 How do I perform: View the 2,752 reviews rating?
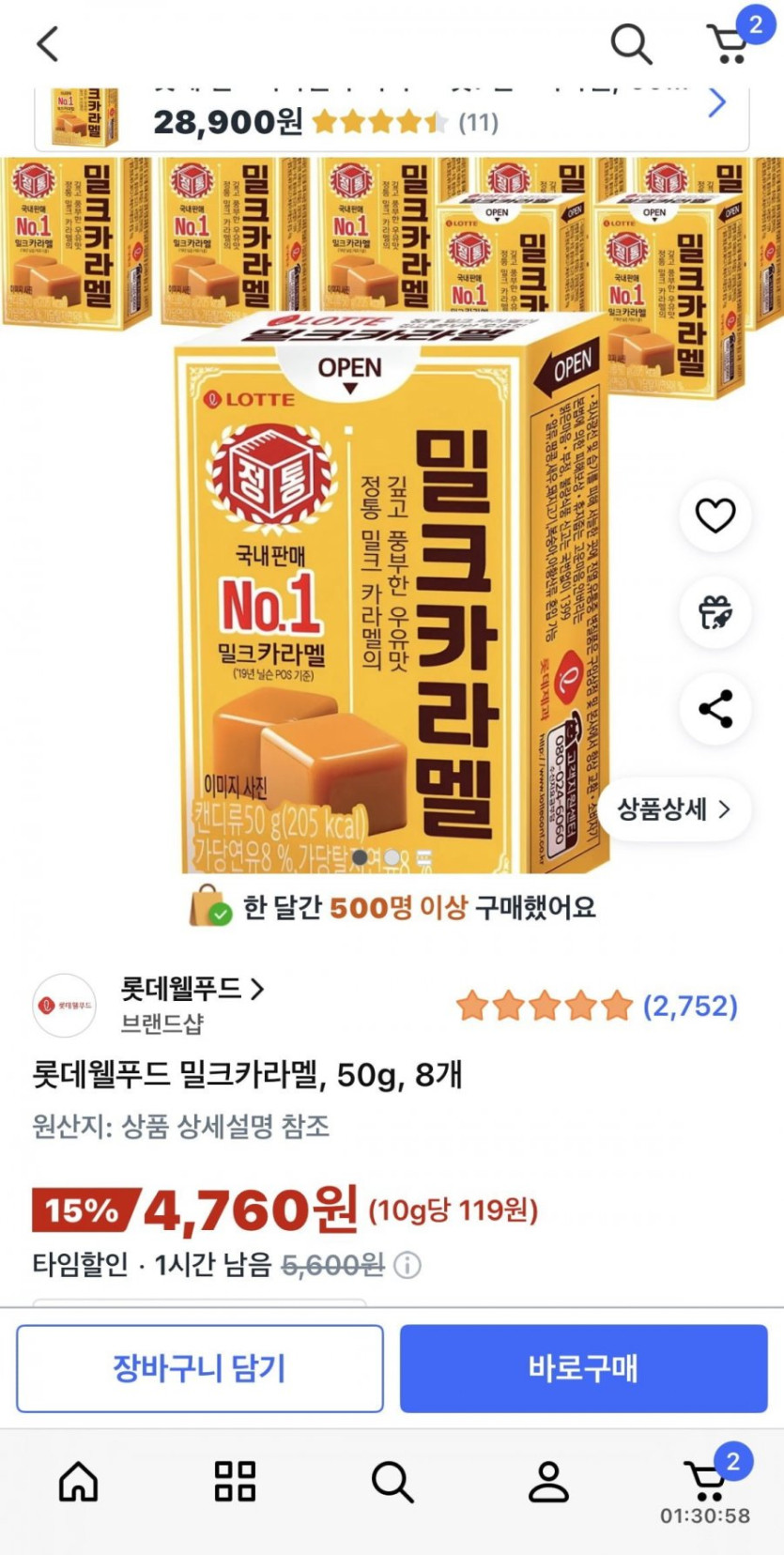(x=596, y=1007)
